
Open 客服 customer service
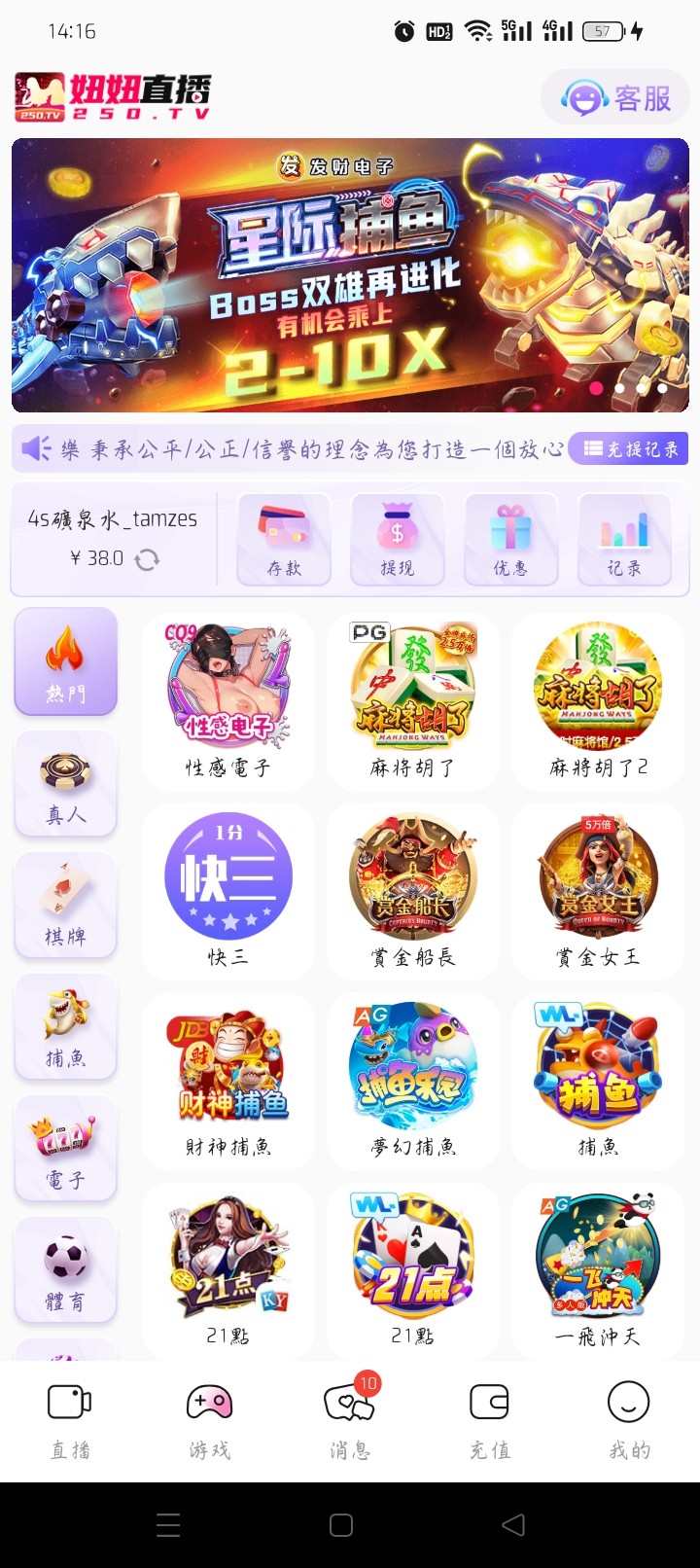tap(616, 98)
